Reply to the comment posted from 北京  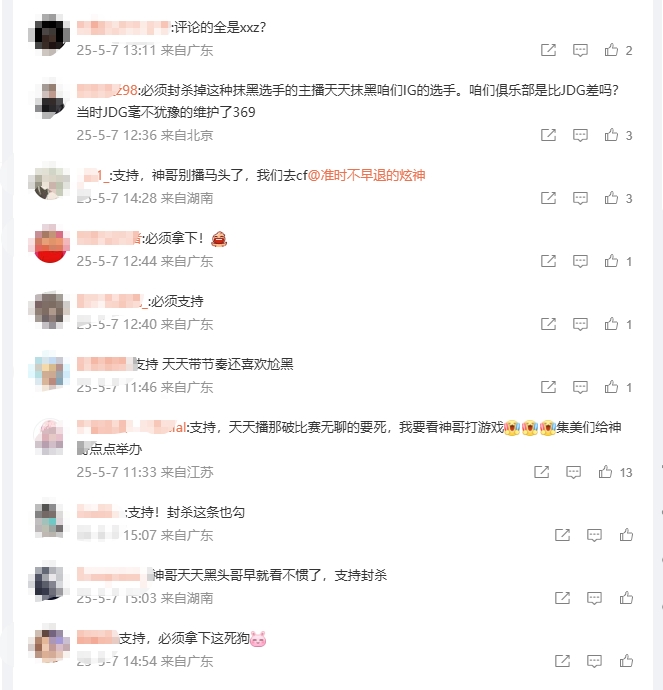(580, 135)
